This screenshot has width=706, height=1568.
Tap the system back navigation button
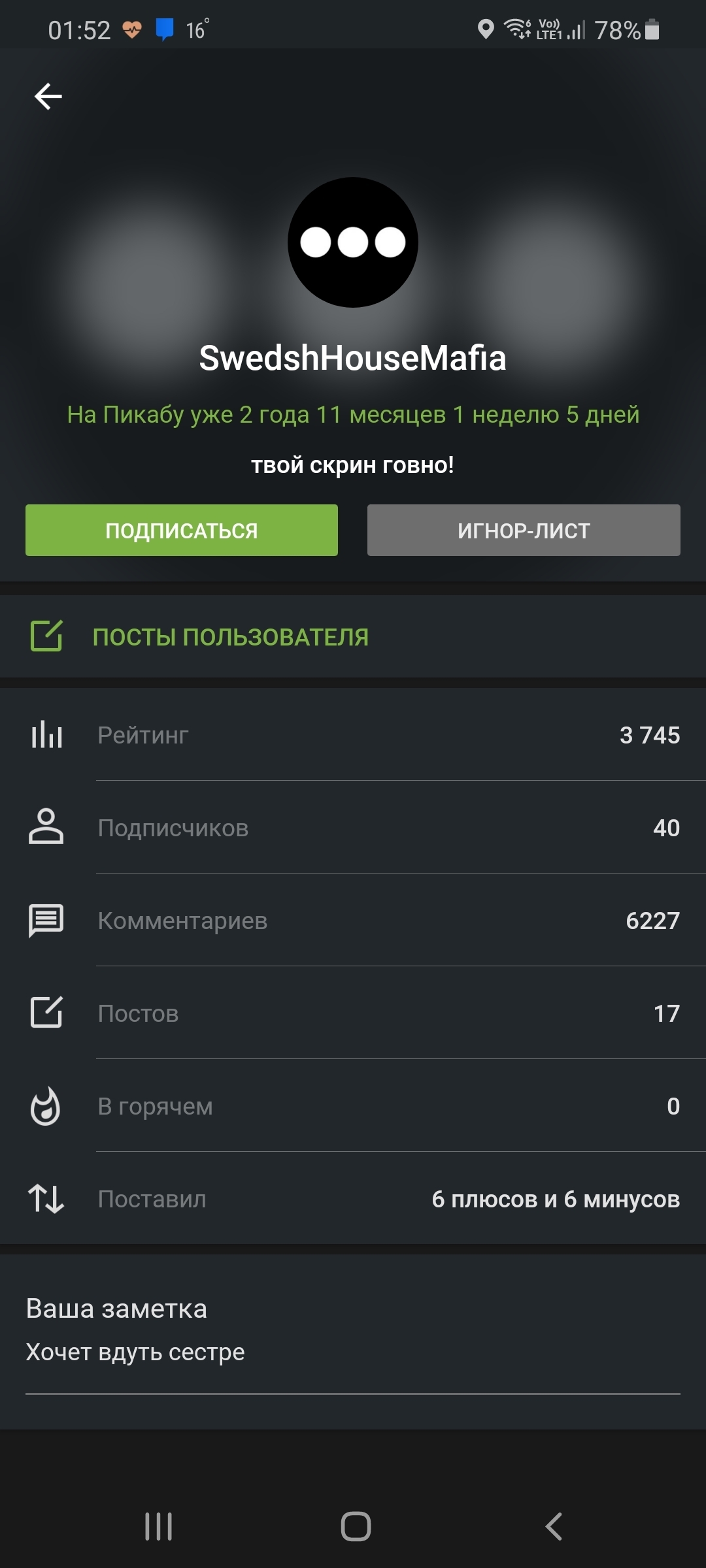(553, 1527)
